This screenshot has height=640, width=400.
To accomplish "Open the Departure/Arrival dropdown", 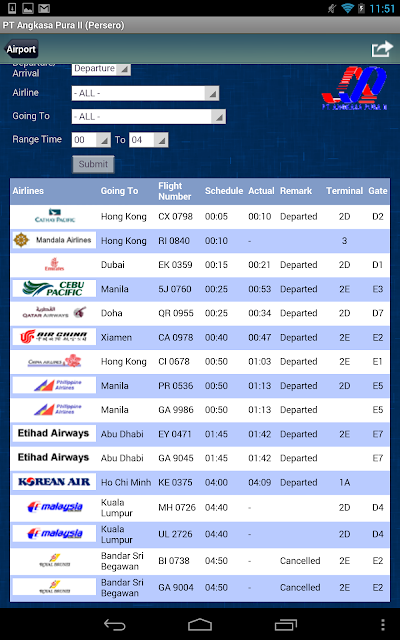I will (101, 69).
